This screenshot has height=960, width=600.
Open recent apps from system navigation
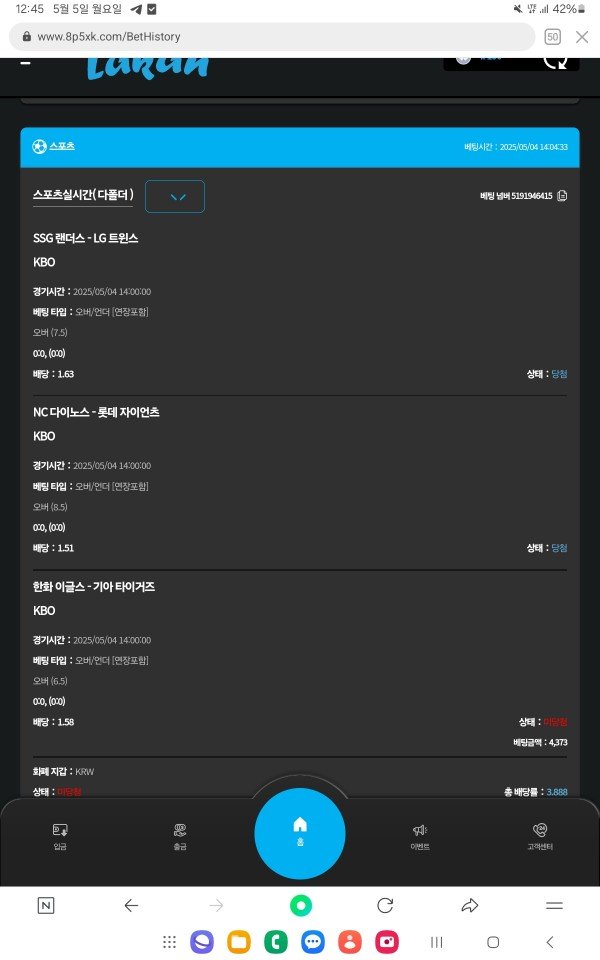pos(436,942)
